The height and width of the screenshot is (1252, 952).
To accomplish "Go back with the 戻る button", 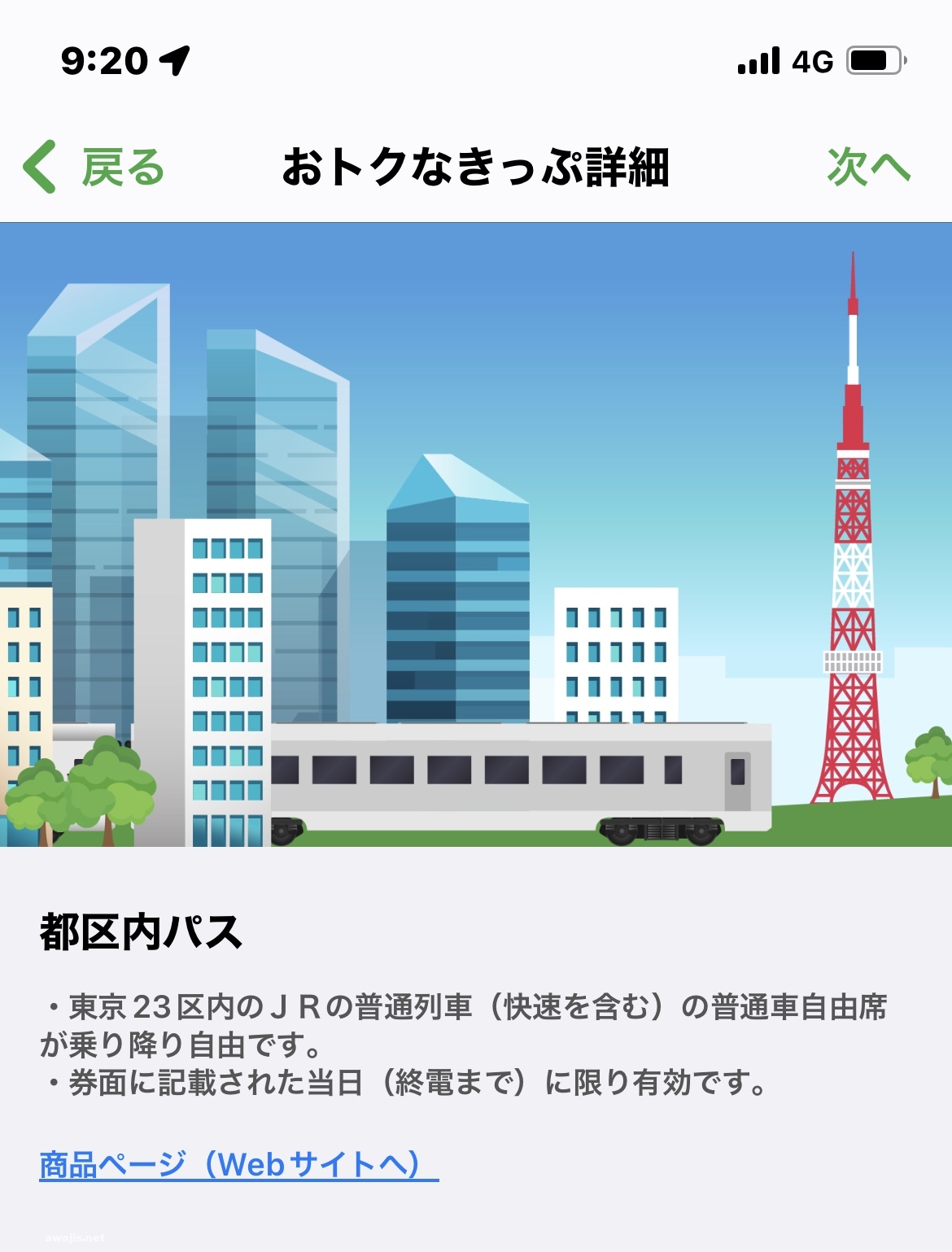I will [94, 167].
